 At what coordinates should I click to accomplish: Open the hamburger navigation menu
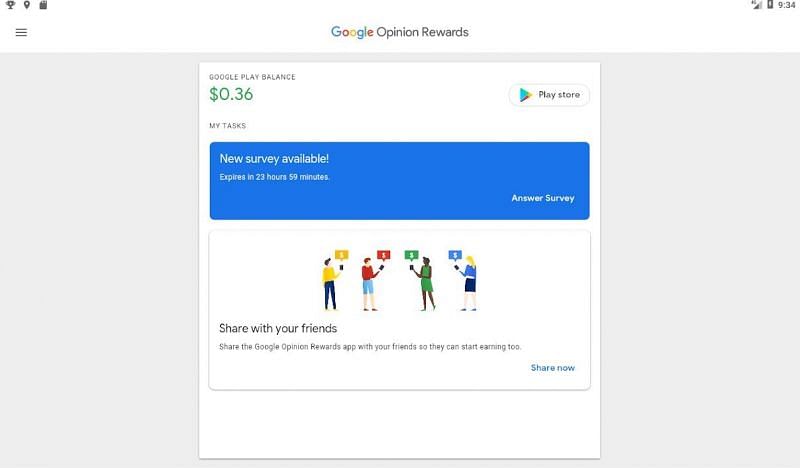tap(21, 32)
